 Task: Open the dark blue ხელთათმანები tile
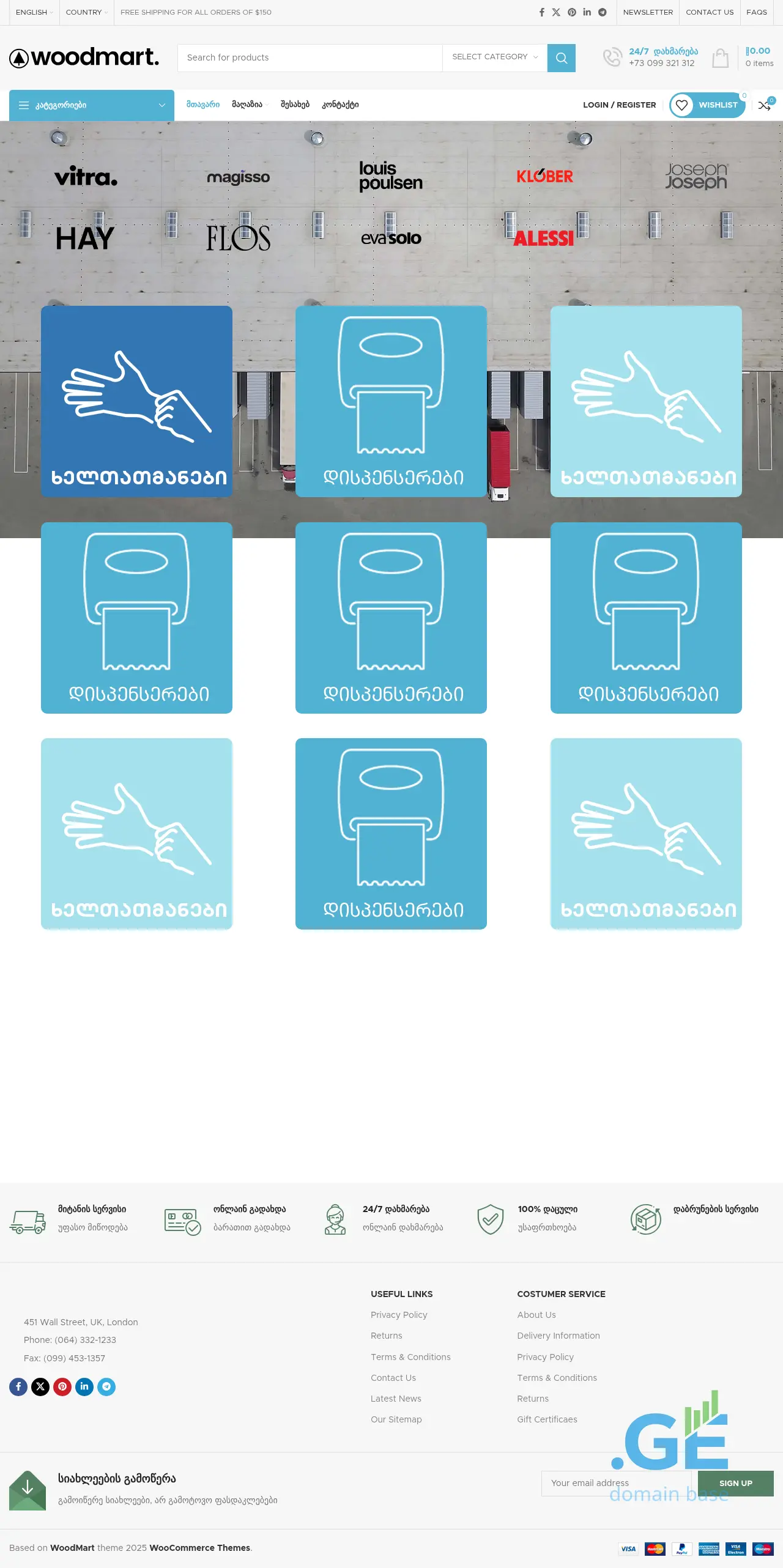click(x=136, y=401)
